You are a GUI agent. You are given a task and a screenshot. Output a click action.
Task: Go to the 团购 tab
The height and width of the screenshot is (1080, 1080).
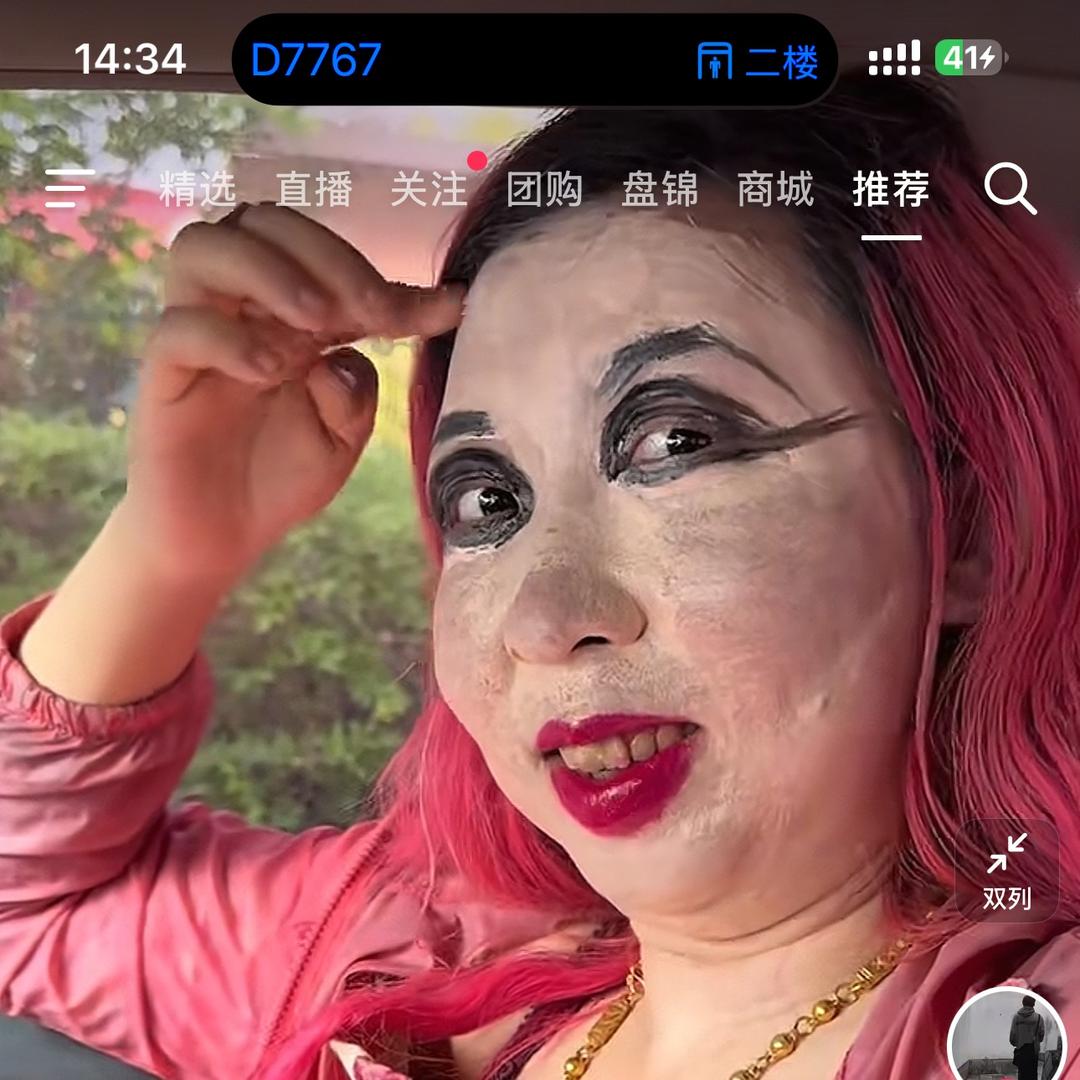click(x=544, y=189)
